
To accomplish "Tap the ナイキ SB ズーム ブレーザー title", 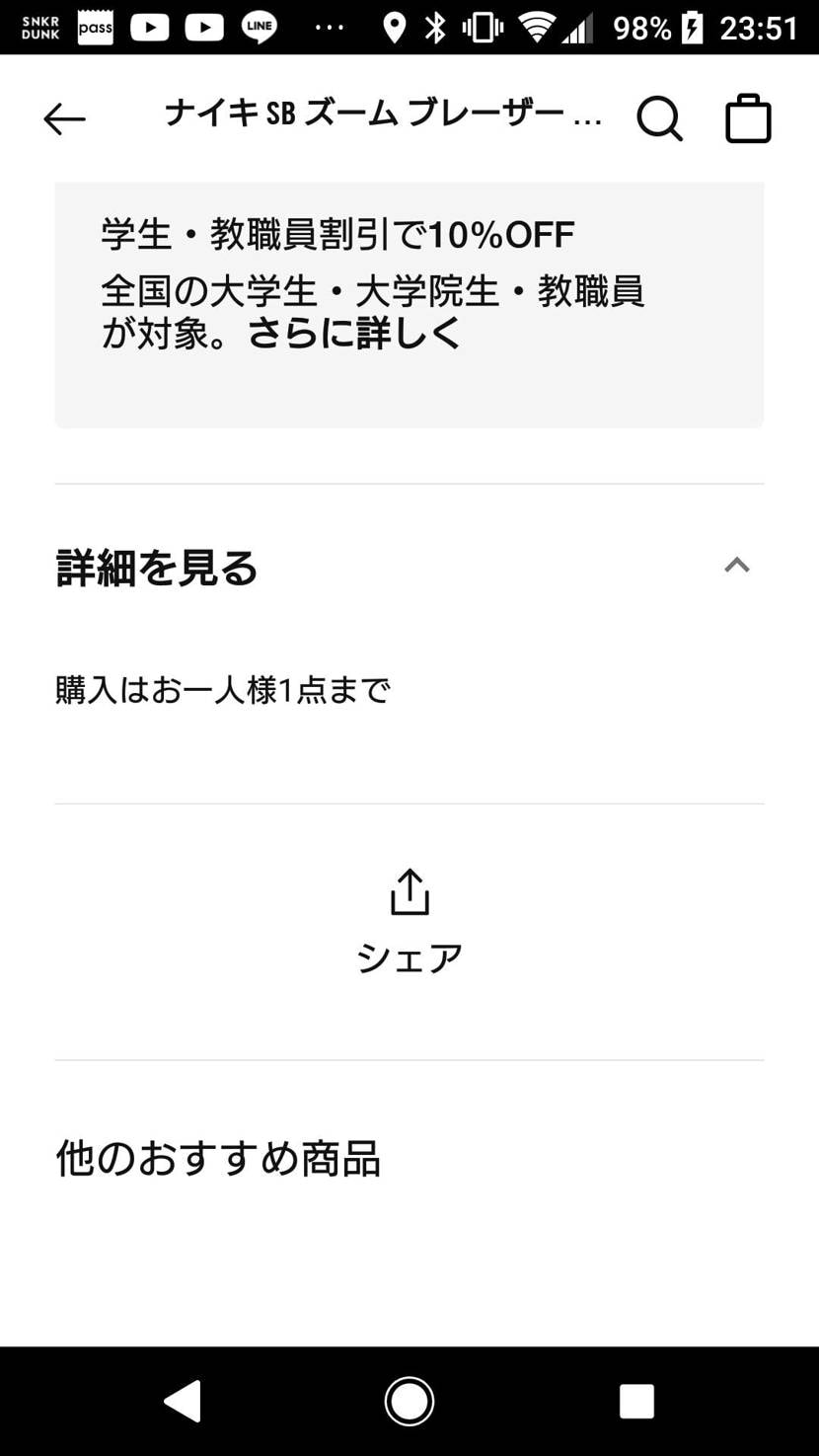I will [383, 114].
